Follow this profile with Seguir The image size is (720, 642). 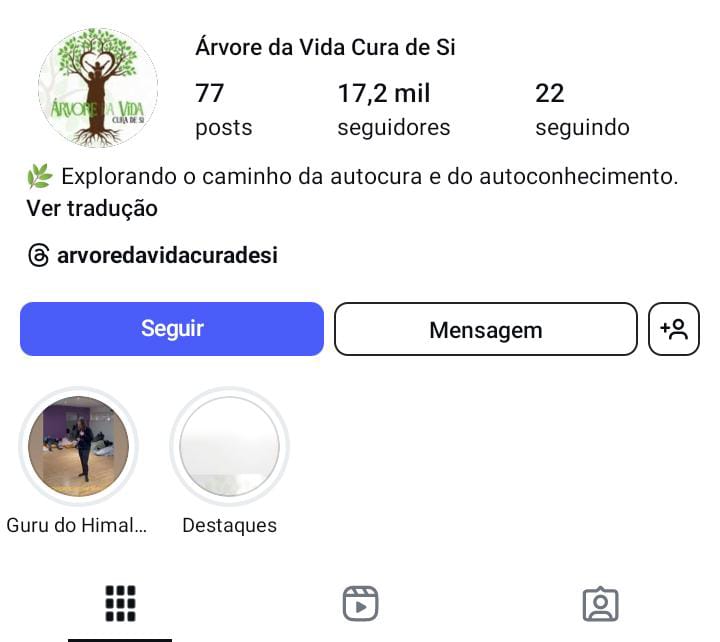click(x=172, y=329)
